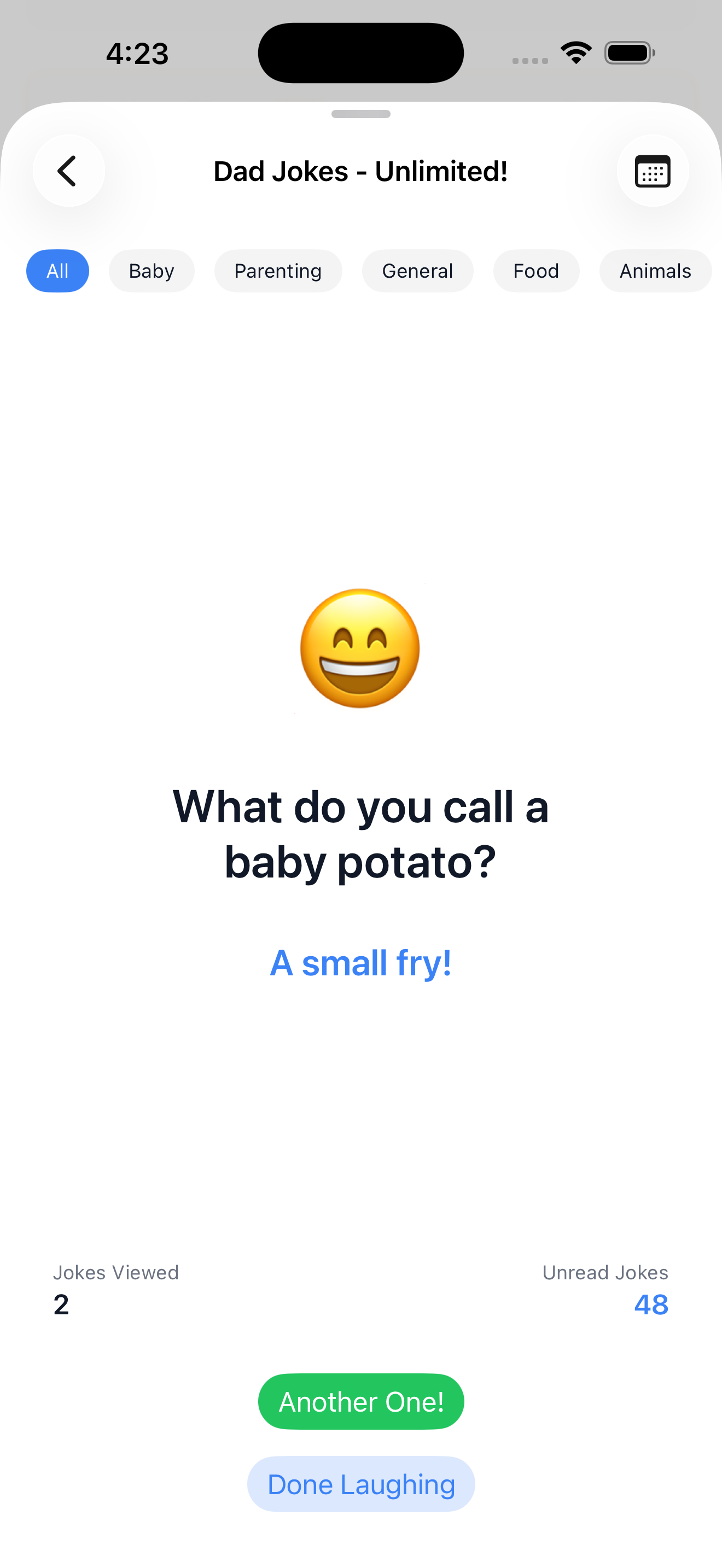Image resolution: width=722 pixels, height=1568 pixels.
Task: Tap the battery indicator
Action: pos(627,53)
